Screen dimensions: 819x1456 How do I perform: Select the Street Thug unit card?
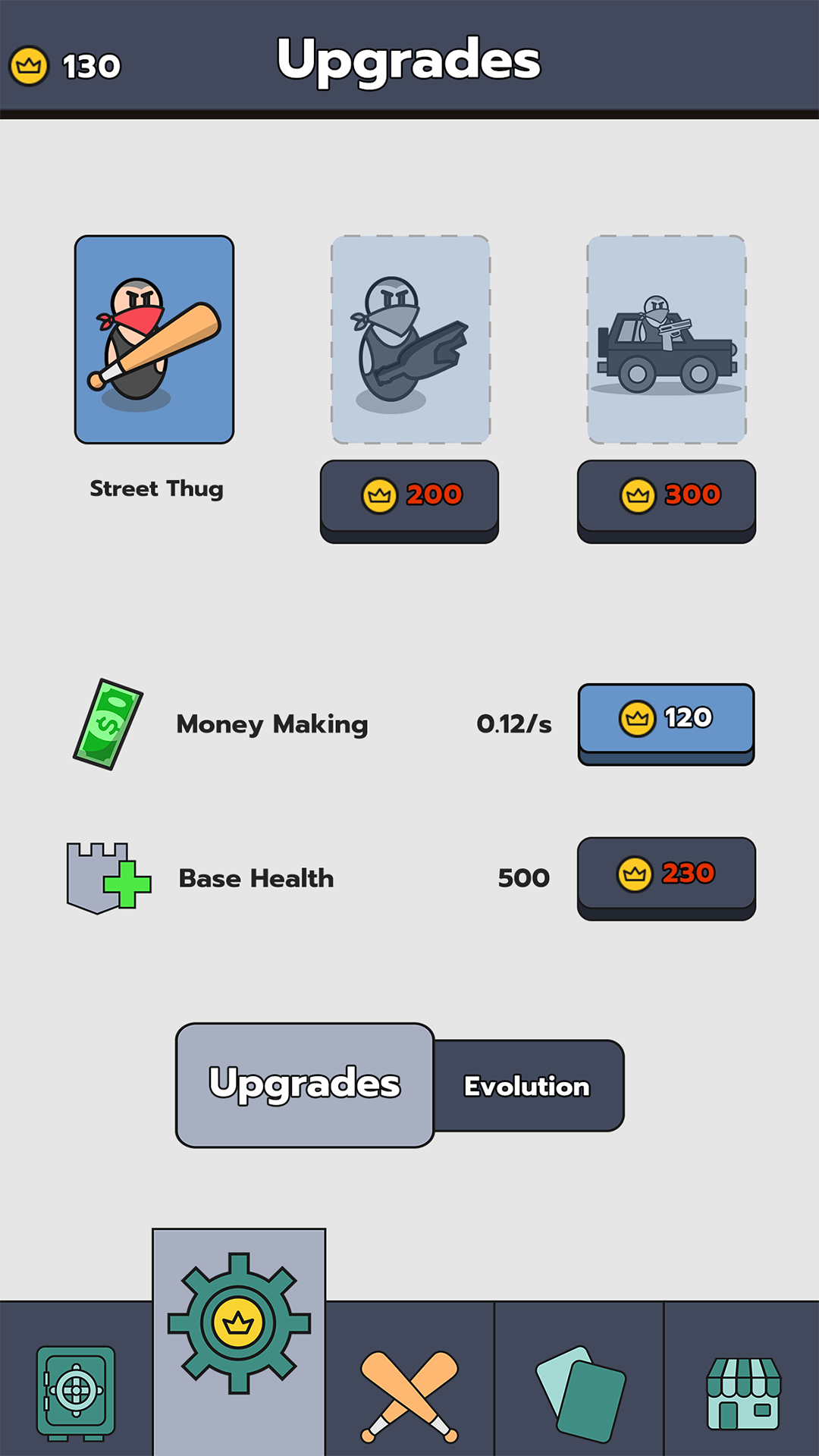coord(154,339)
